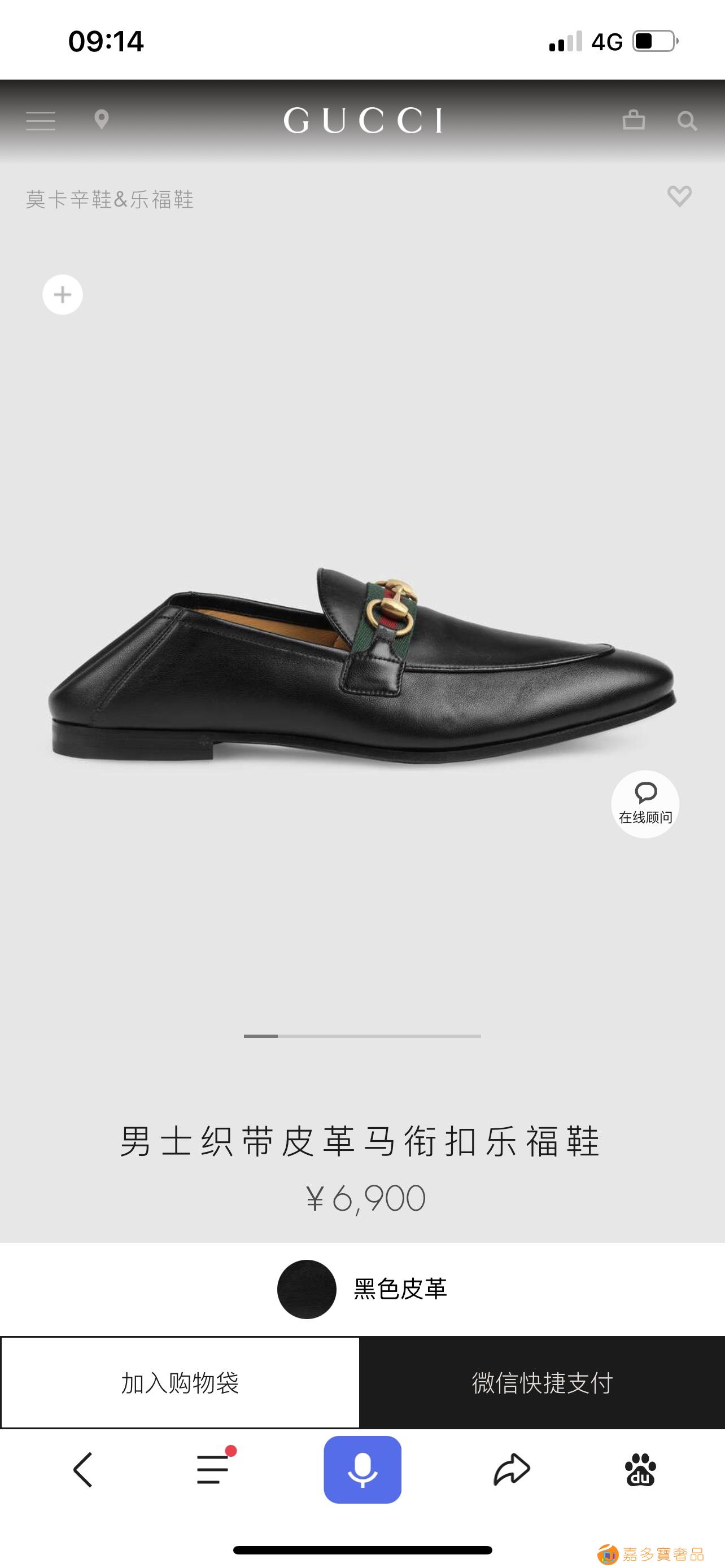The width and height of the screenshot is (725, 1568).
Task: Open the store locator pin
Action: click(102, 120)
